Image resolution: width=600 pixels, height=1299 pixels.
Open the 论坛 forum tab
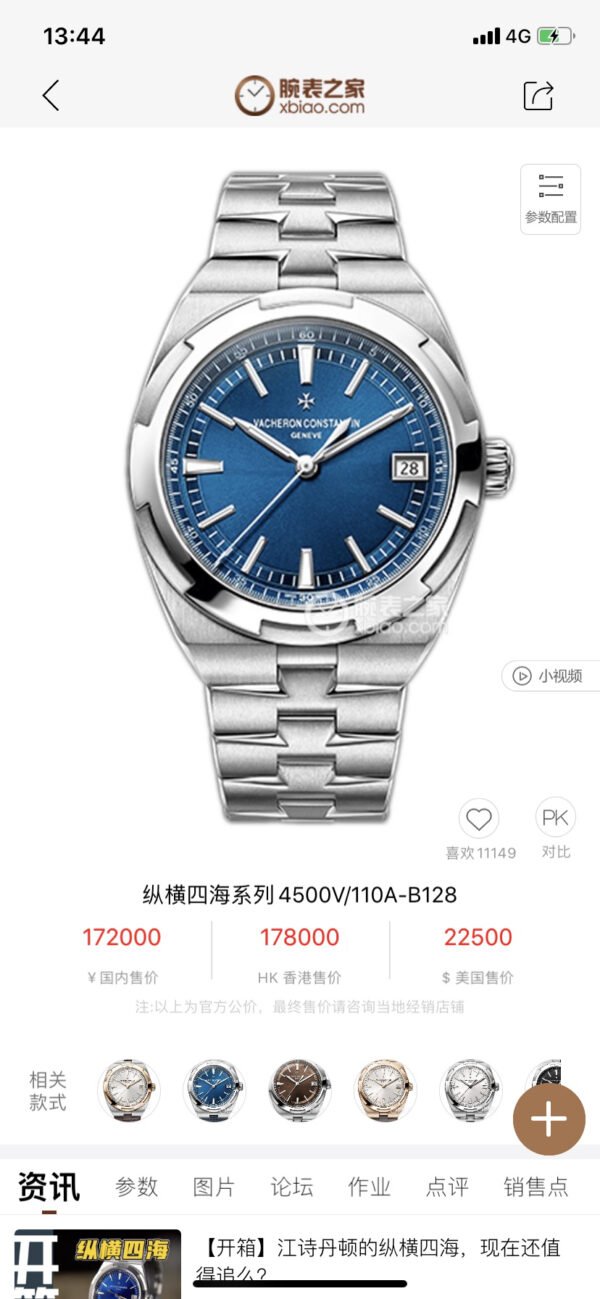(292, 1187)
